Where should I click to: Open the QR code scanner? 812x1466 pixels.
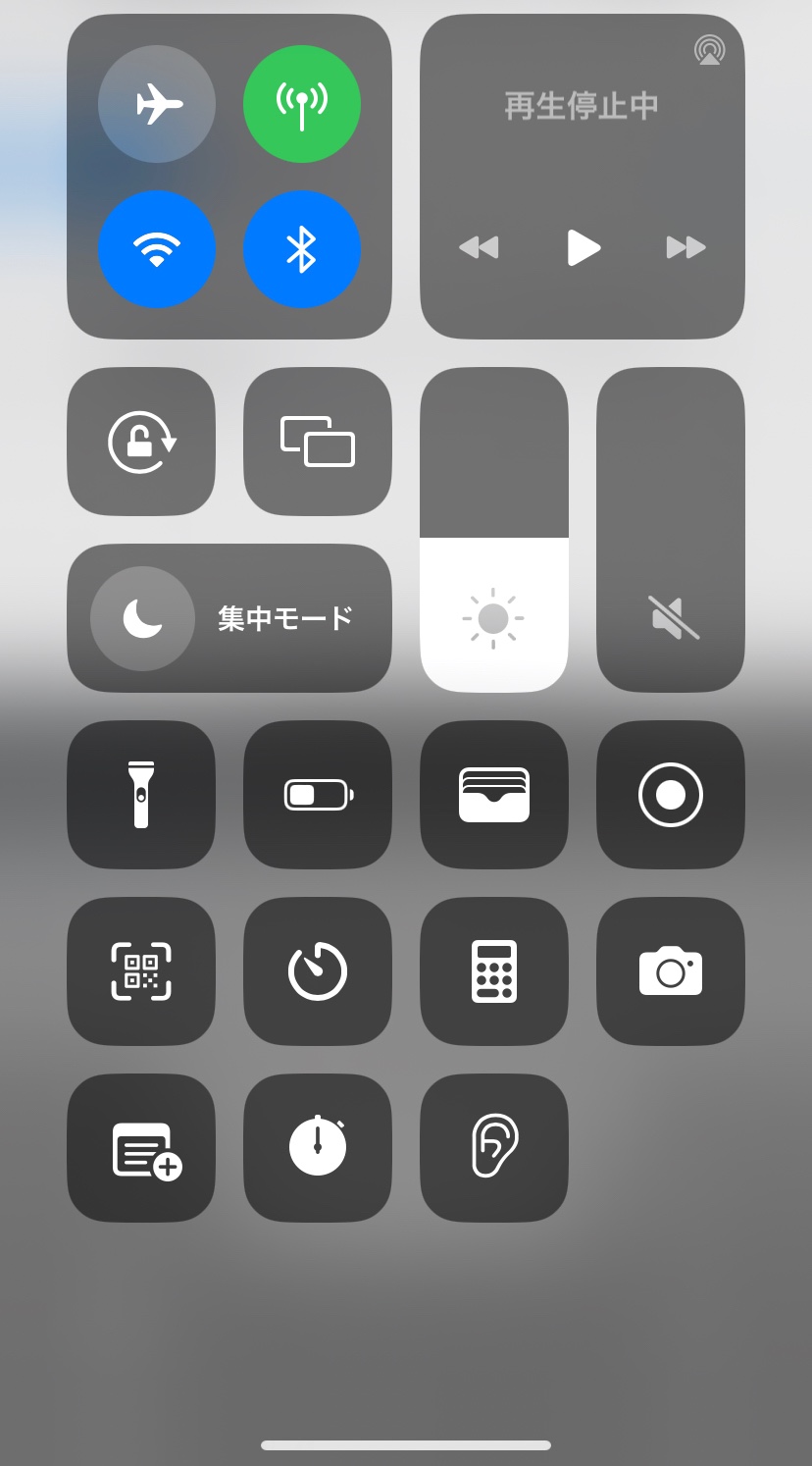(141, 971)
